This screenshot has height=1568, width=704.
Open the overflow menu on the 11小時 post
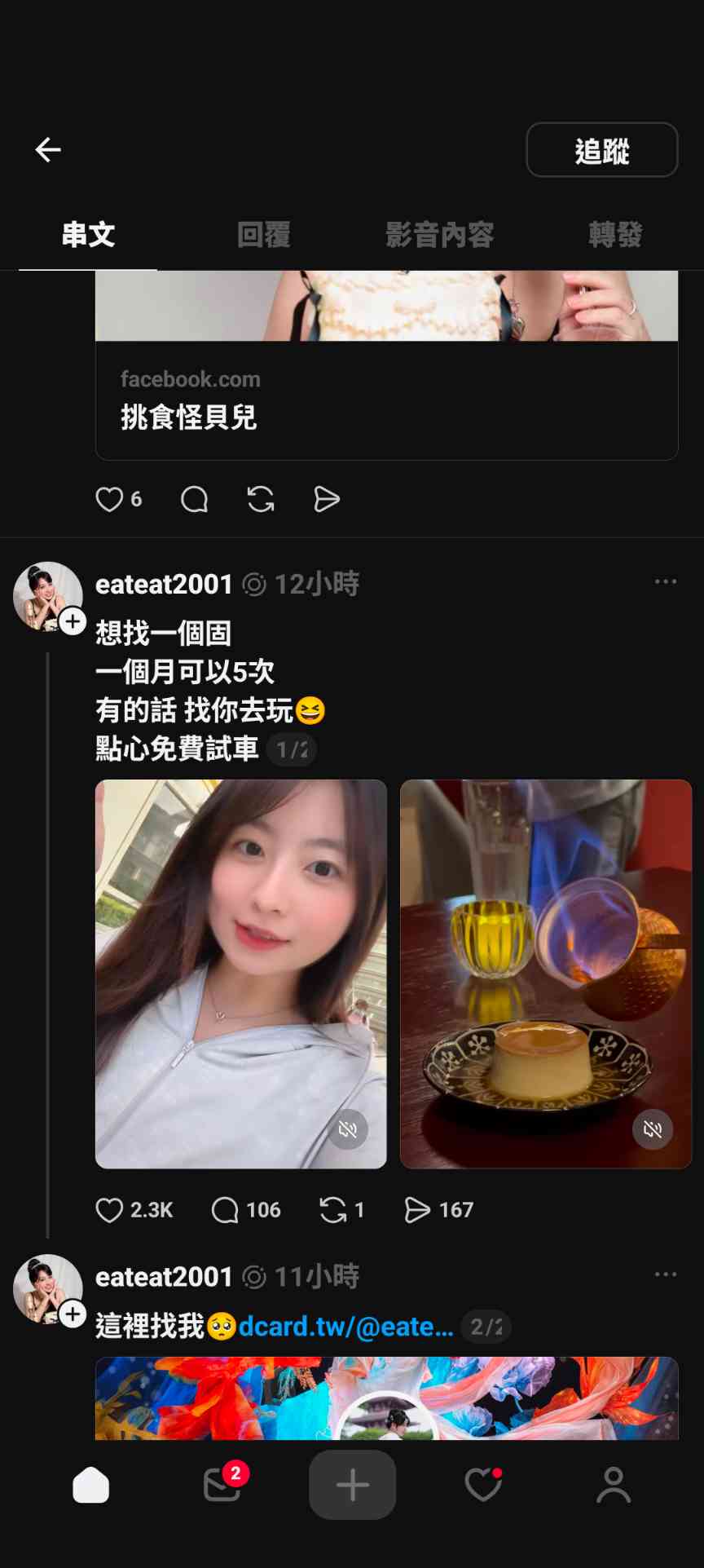[665, 1274]
